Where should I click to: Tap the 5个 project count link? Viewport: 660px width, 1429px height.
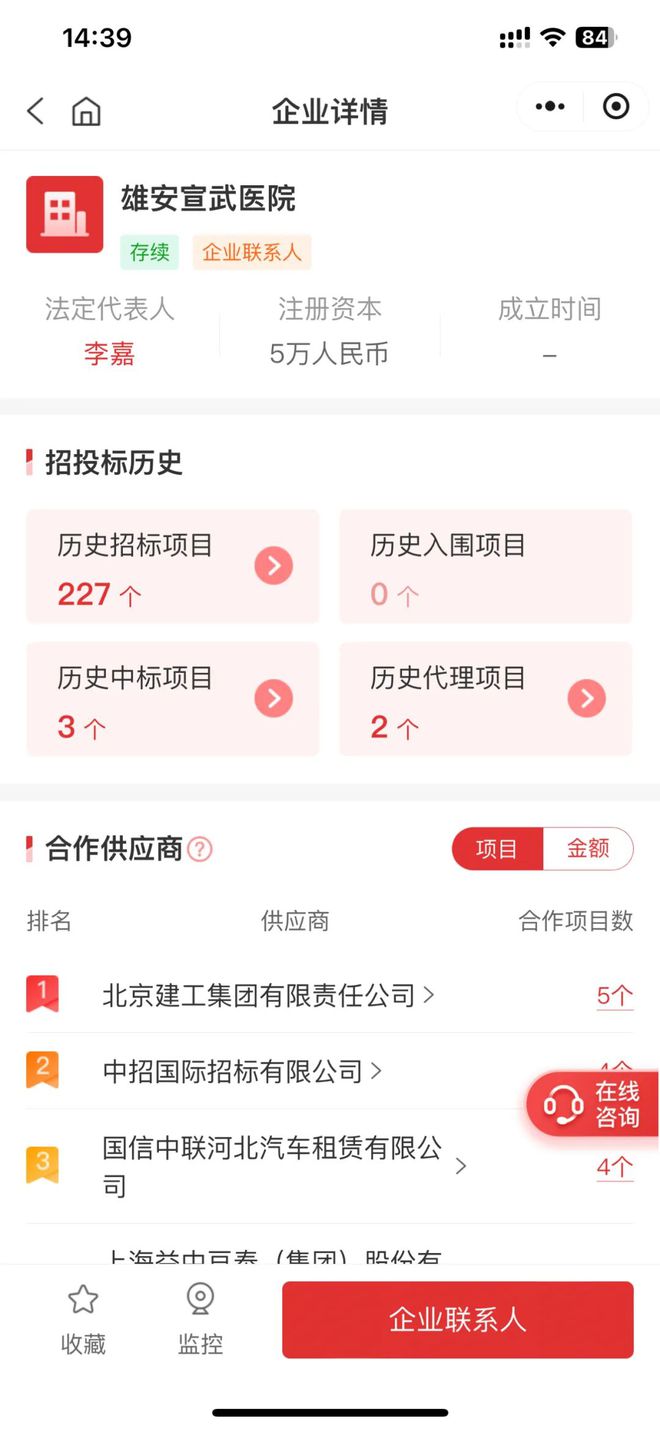coord(615,996)
